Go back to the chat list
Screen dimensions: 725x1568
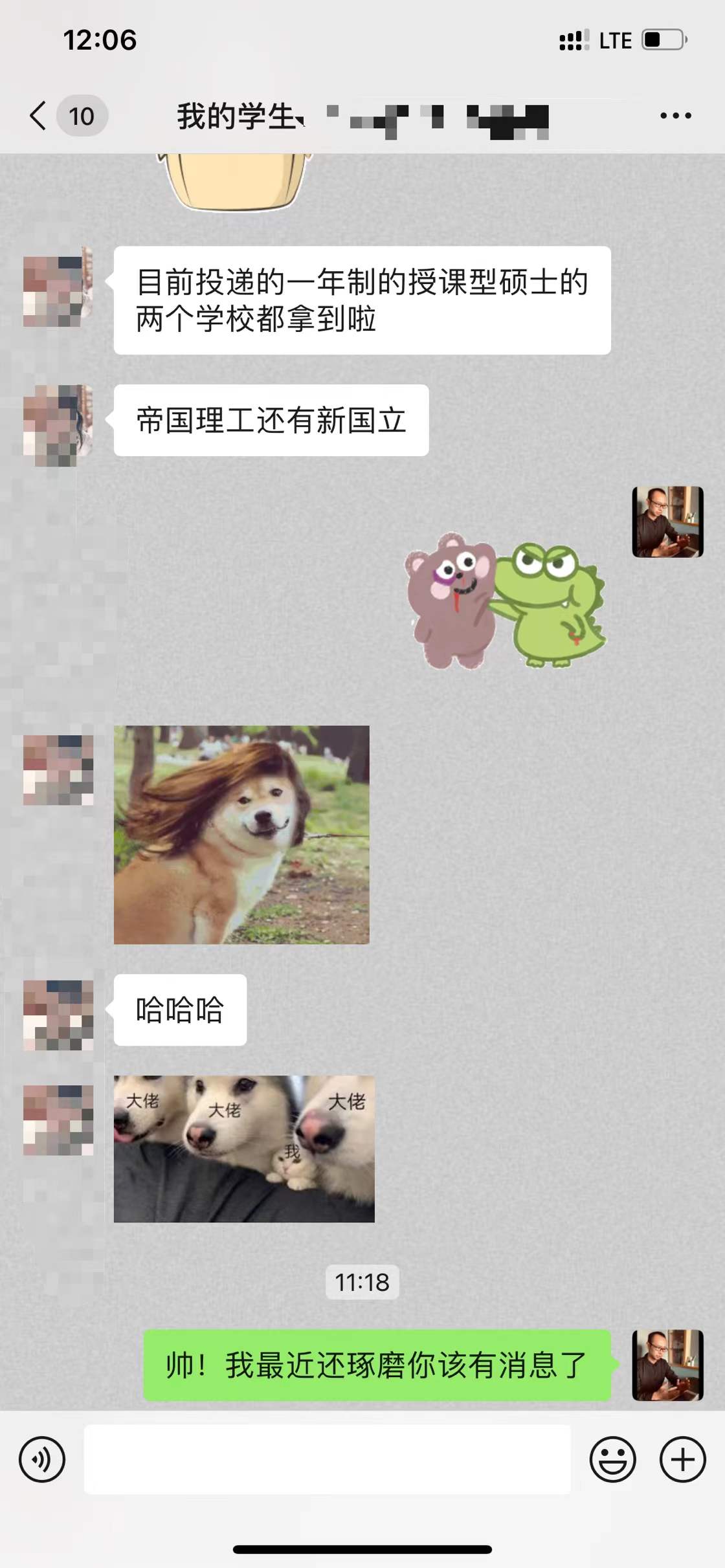point(39,116)
